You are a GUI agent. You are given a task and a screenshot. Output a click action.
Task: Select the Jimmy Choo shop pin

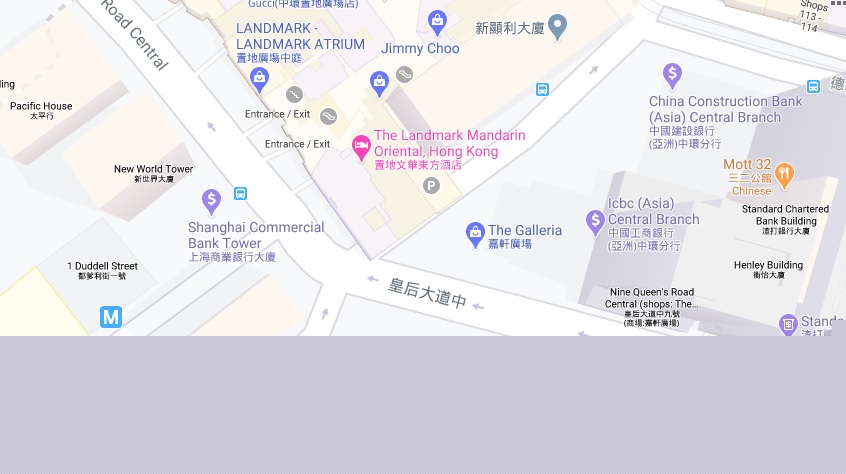[437, 21]
